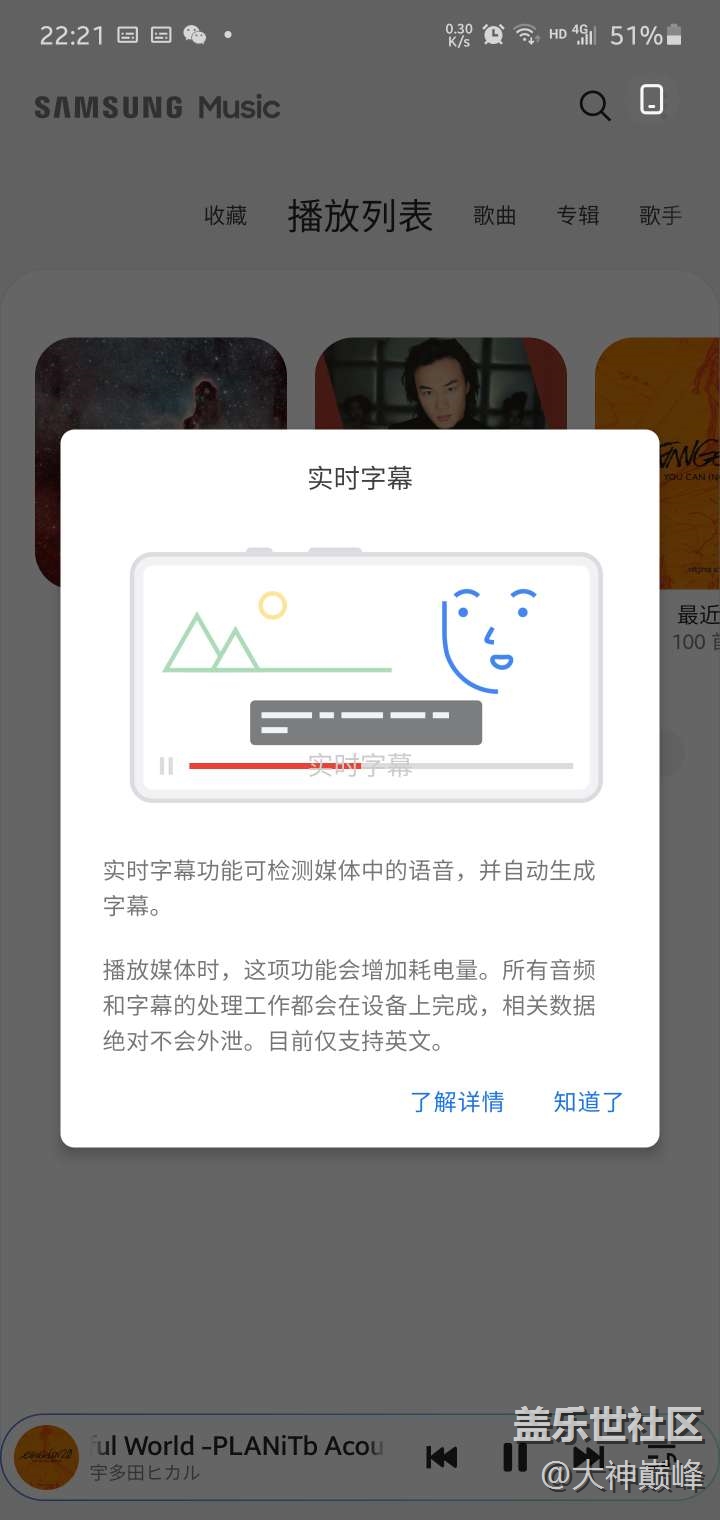This screenshot has height=1520, width=720.
Task: Select the 播放列表 tab
Action: 360,215
